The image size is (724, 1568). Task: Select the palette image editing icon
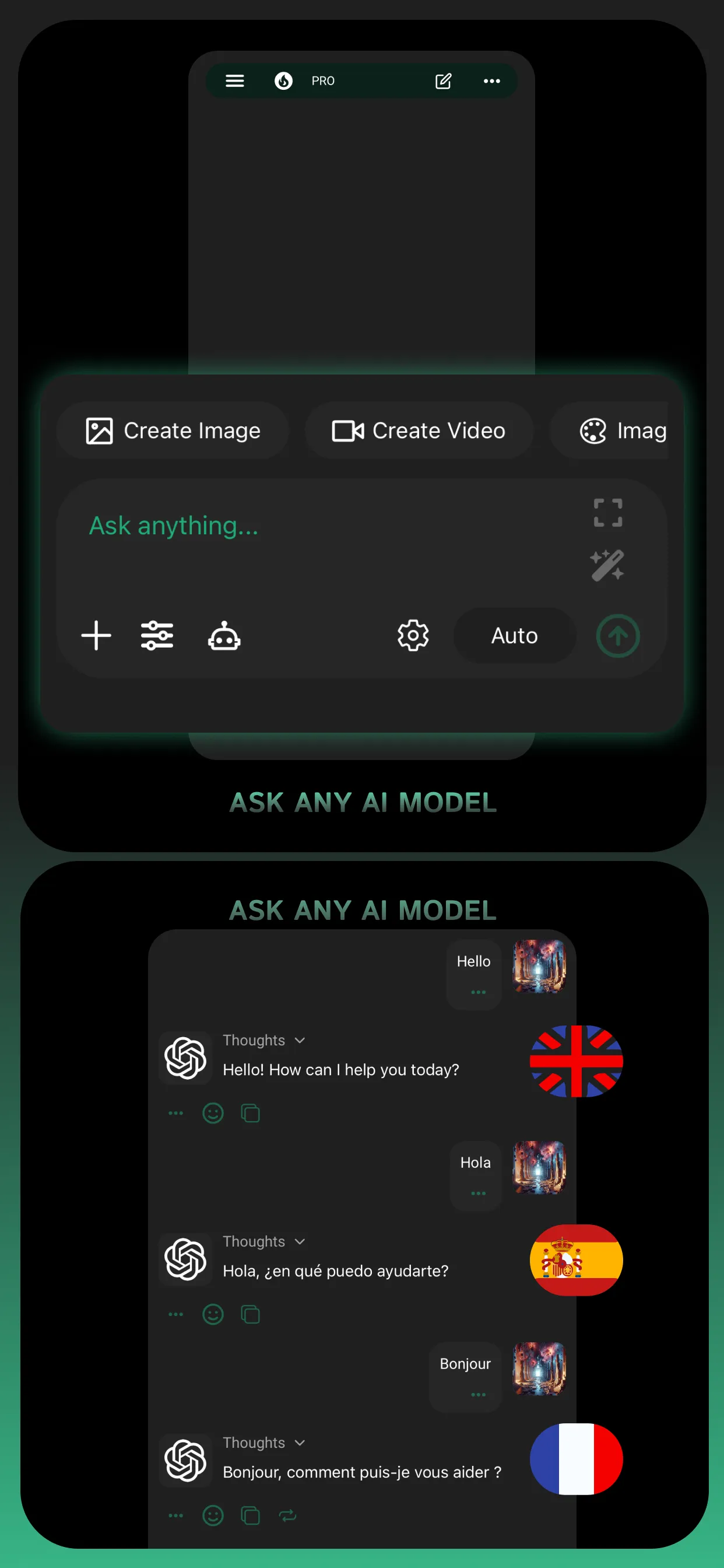point(592,430)
